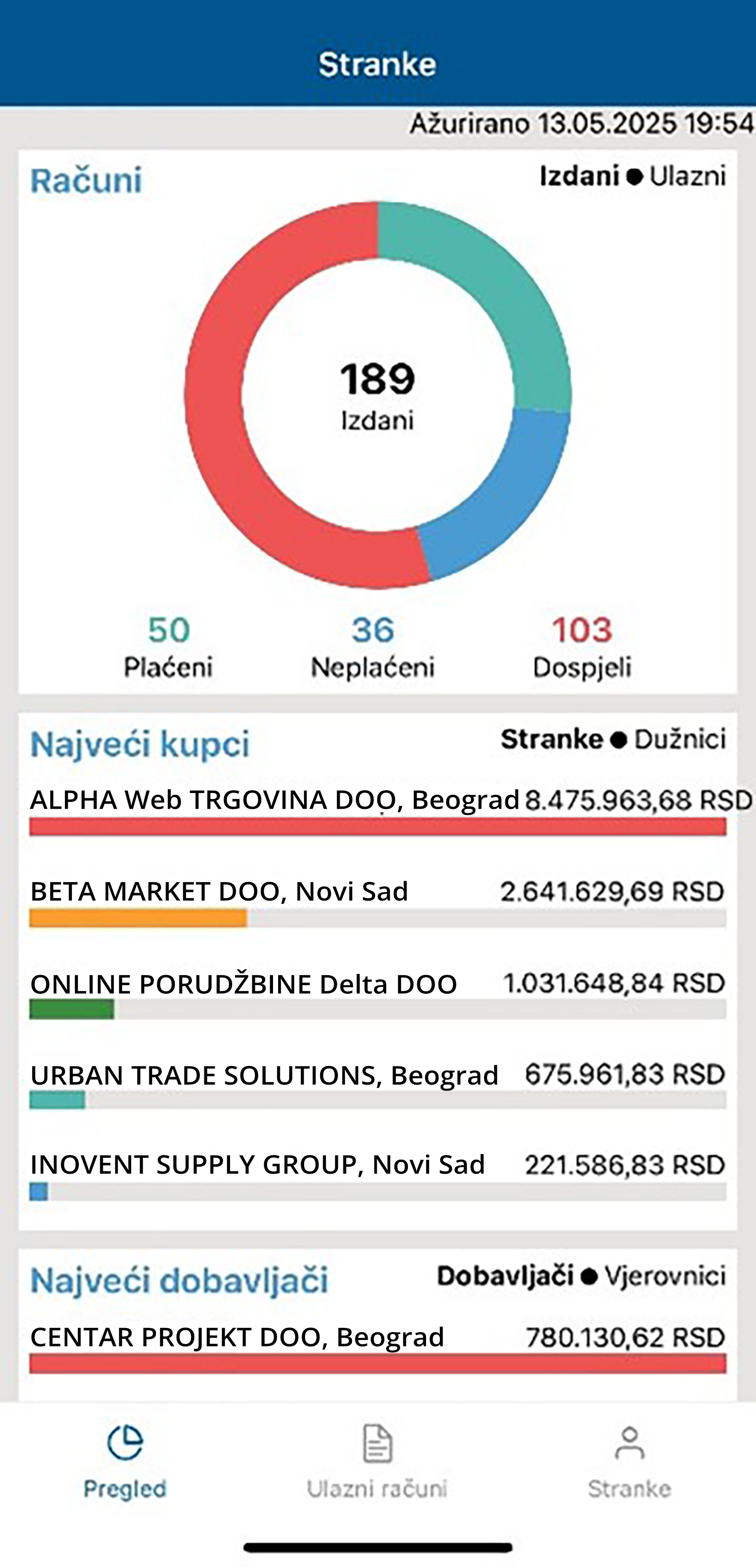
Task: Select Stranke in the Najveći kupci card
Action: pyautogui.click(x=552, y=739)
